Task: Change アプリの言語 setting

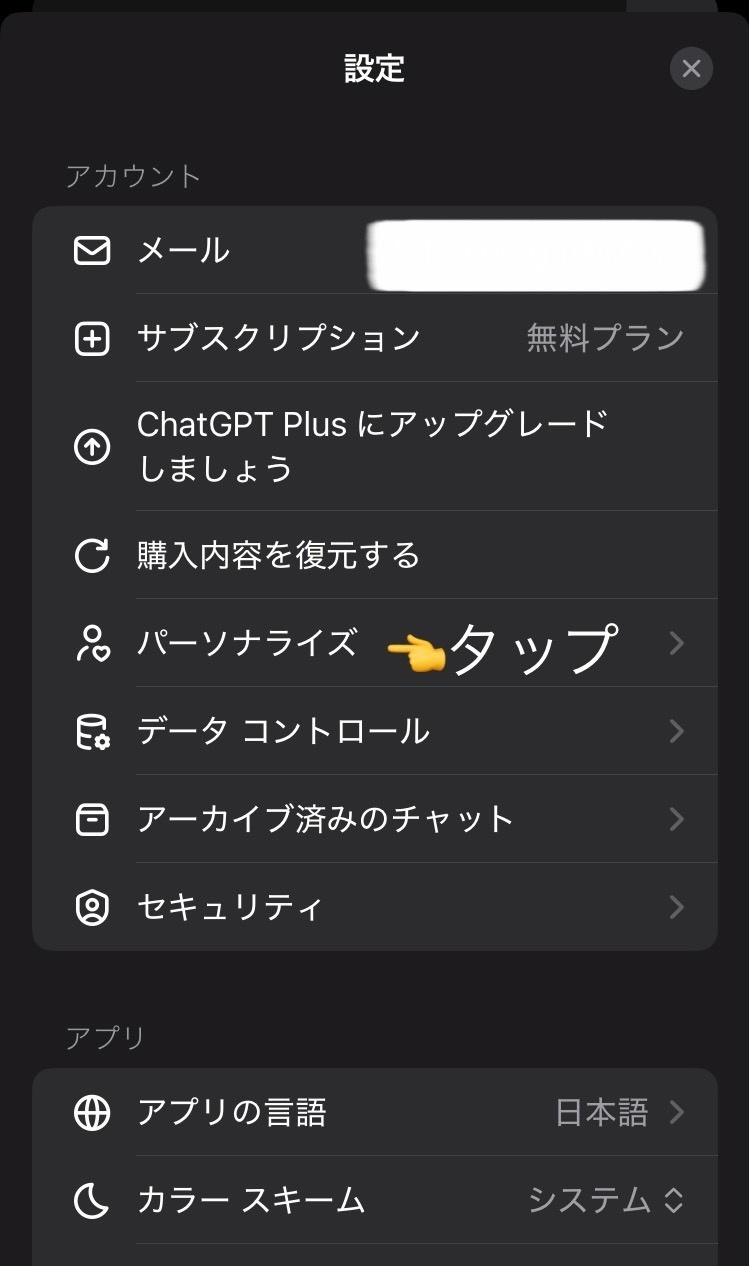Action: pos(374,1112)
